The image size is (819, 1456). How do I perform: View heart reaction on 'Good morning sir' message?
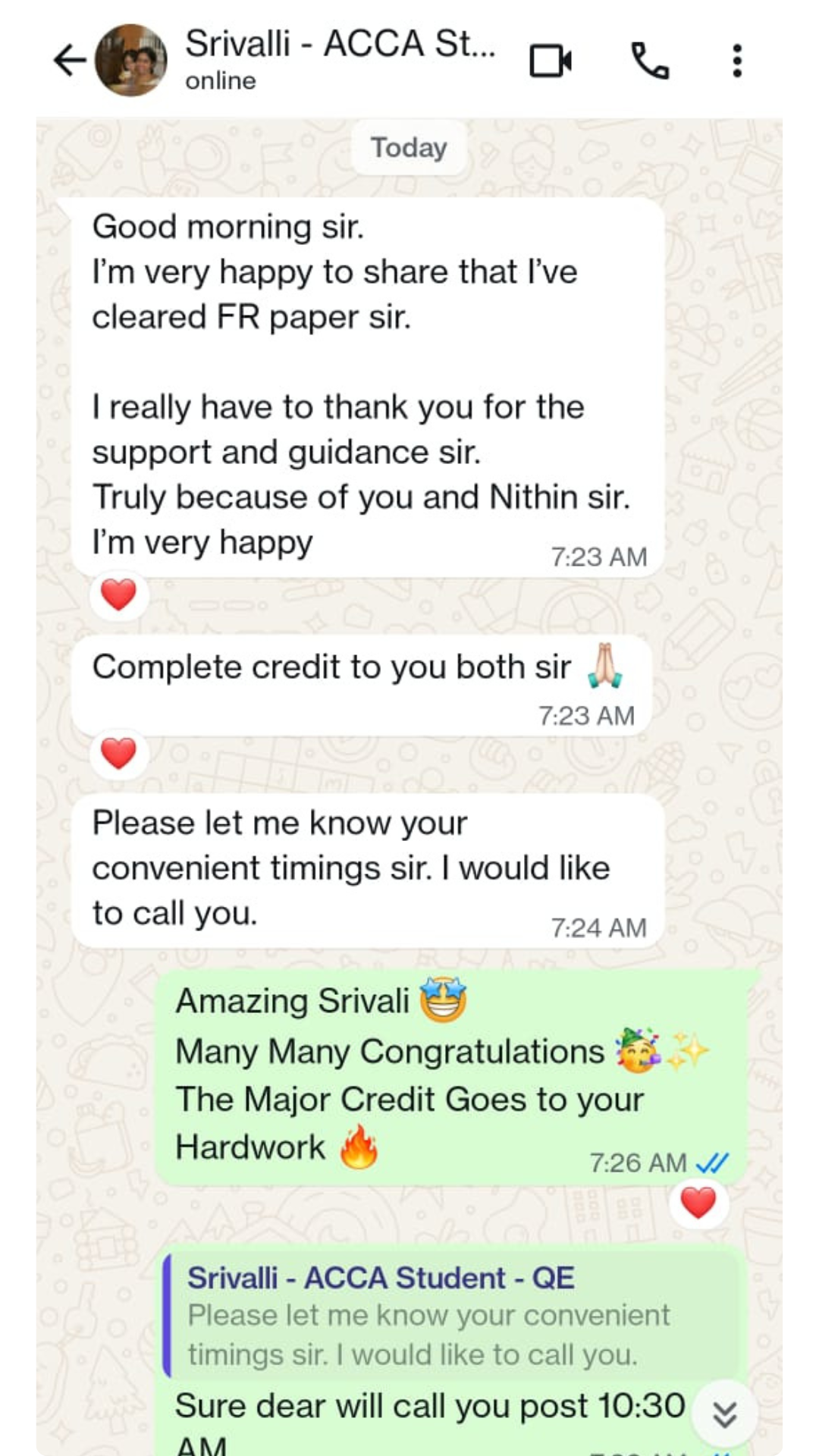[118, 595]
